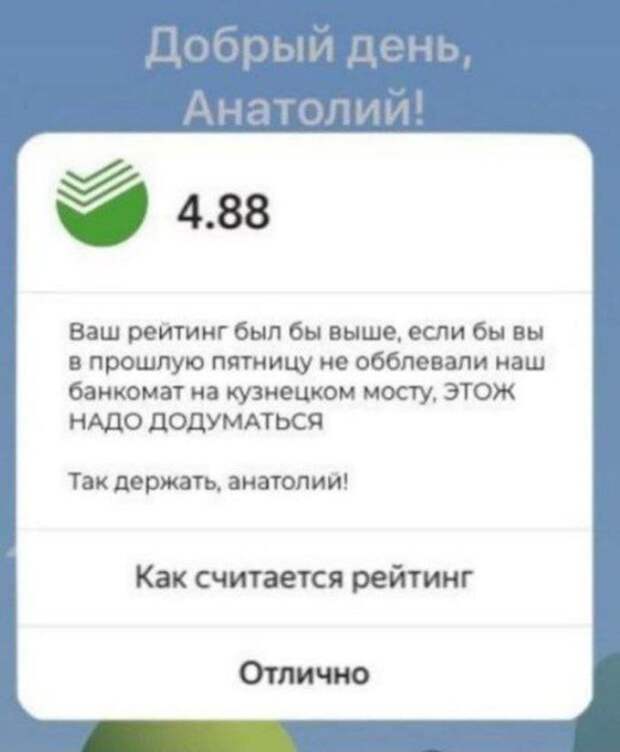The image size is (620, 752).
Task: Dismiss the rating dialog with "Отлично"
Action: tap(306, 670)
